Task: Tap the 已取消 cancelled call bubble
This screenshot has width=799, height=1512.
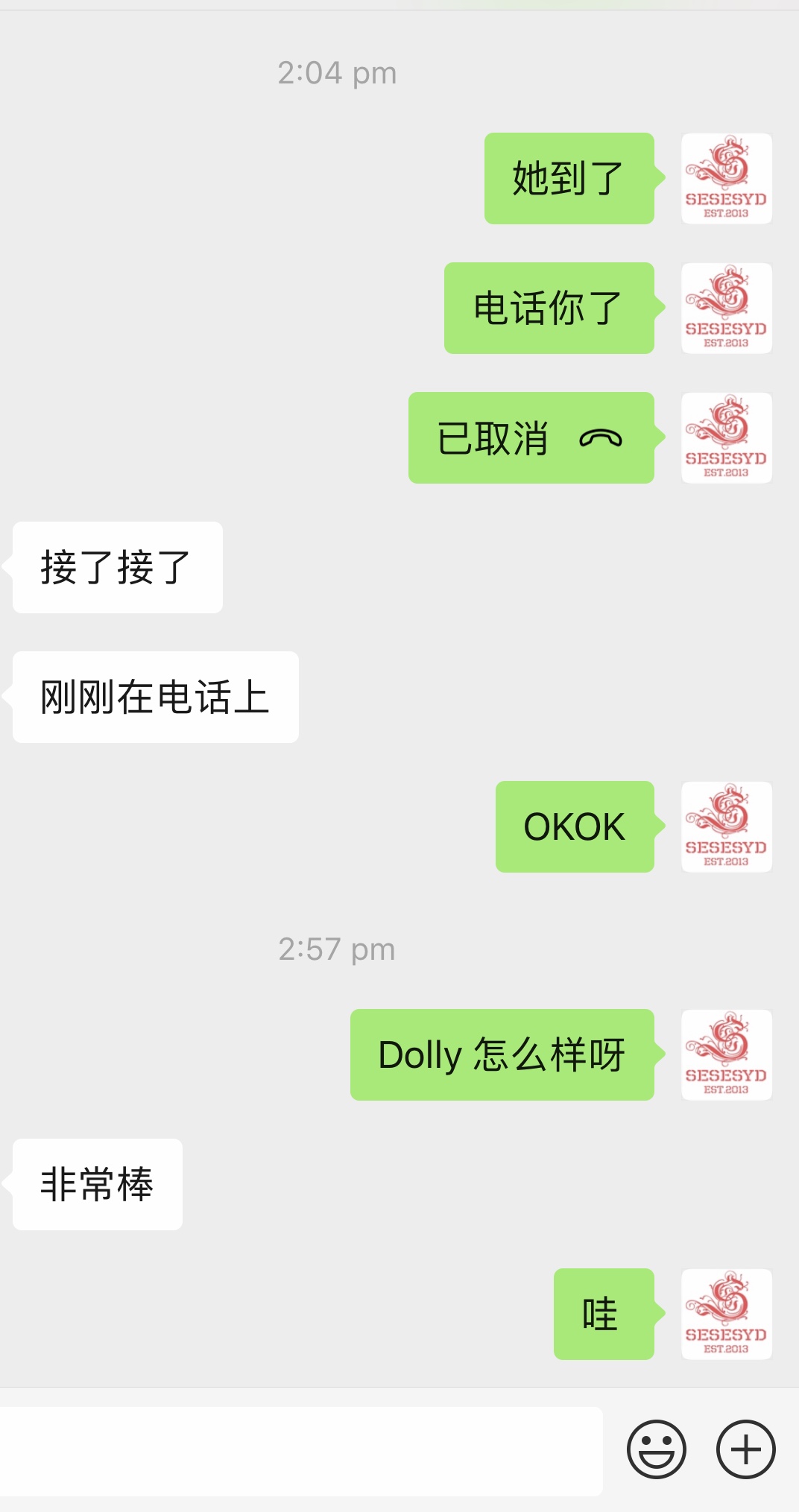Action: [531, 438]
